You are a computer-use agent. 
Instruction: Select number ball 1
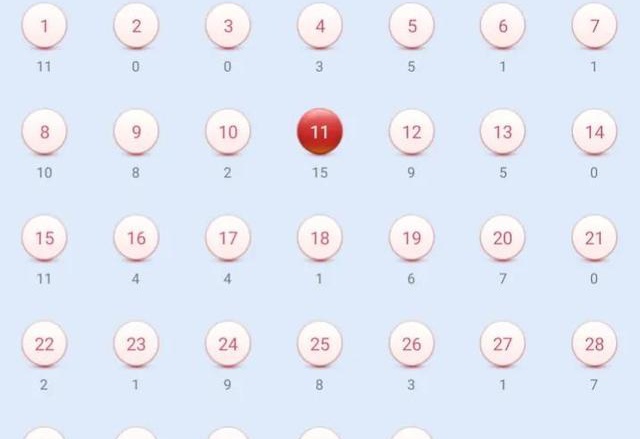44,26
